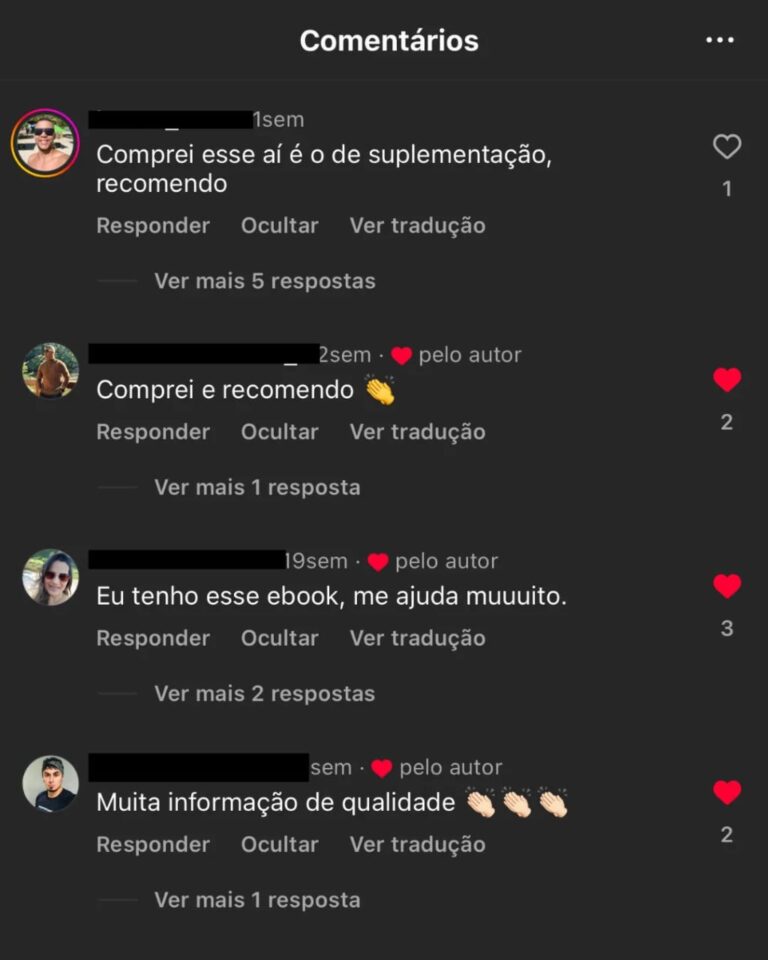
Task: Expand 'Ver mais 5 respostas'
Action: pyautogui.click(x=263, y=281)
